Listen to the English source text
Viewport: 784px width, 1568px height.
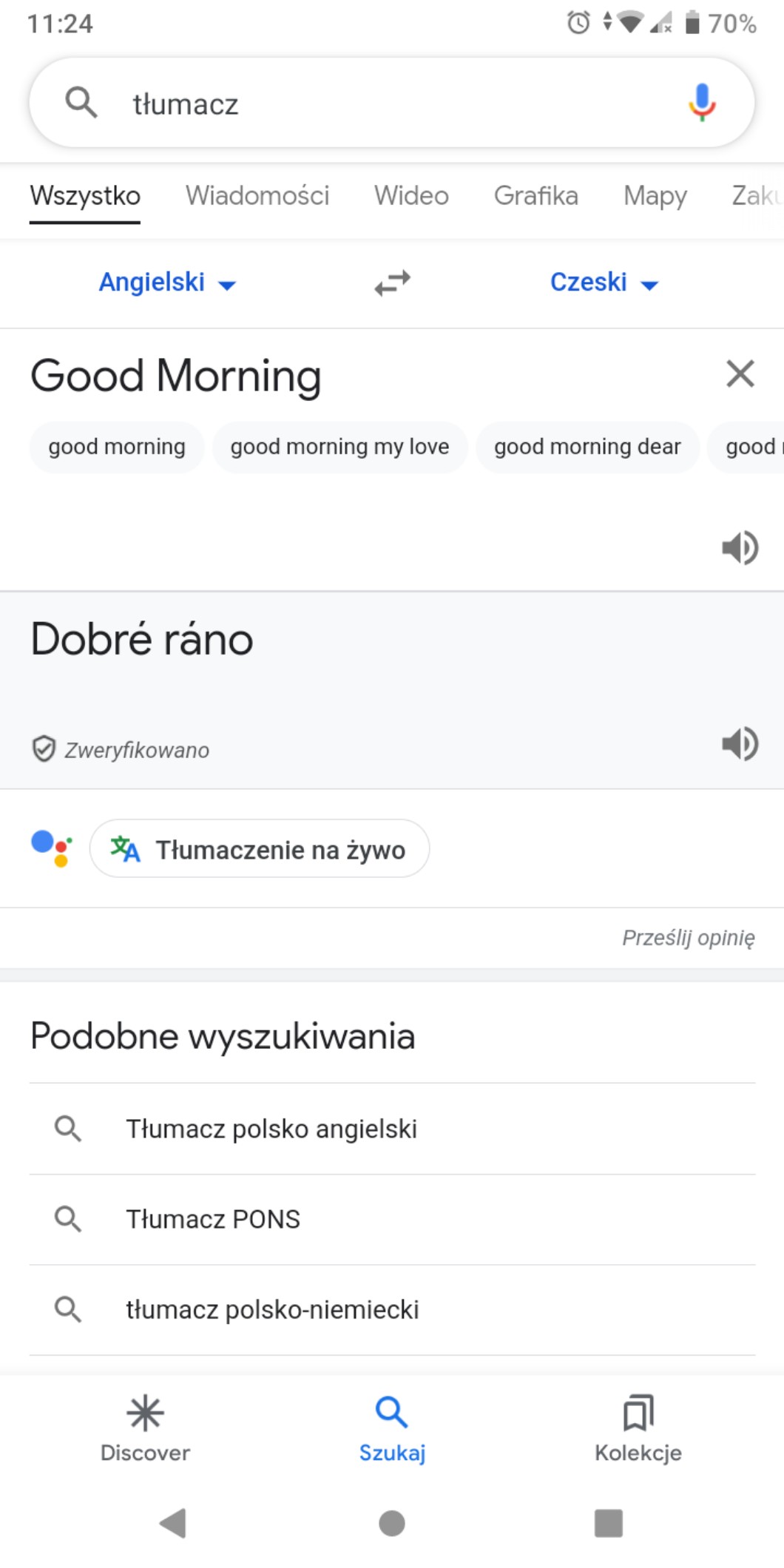740,547
